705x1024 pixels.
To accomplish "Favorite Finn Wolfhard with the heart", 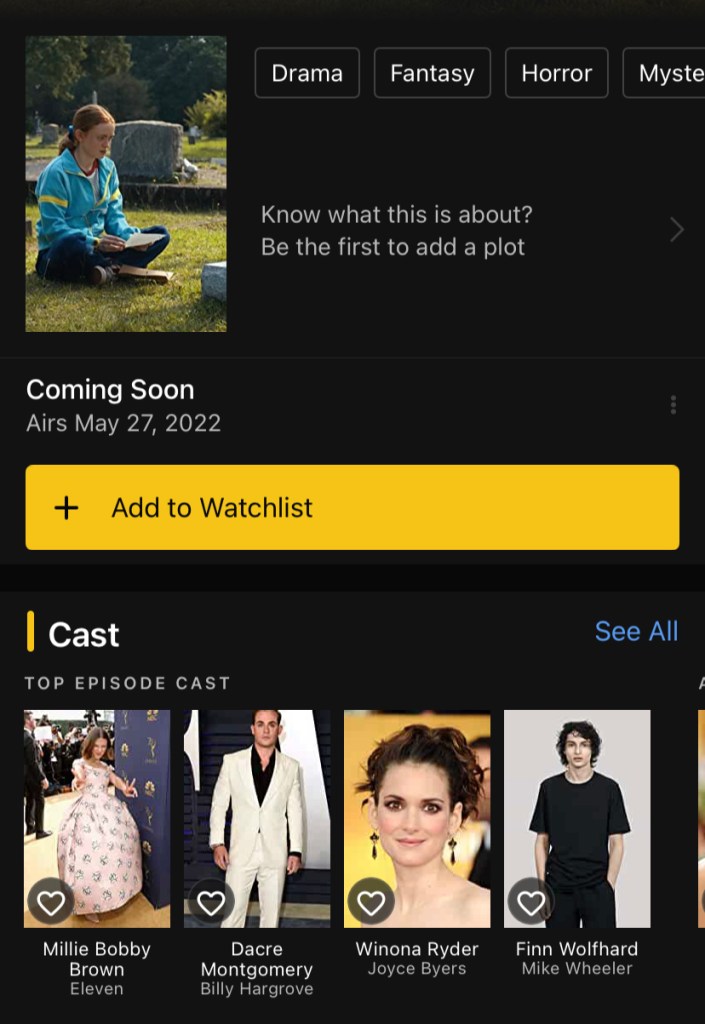I will 531,903.
